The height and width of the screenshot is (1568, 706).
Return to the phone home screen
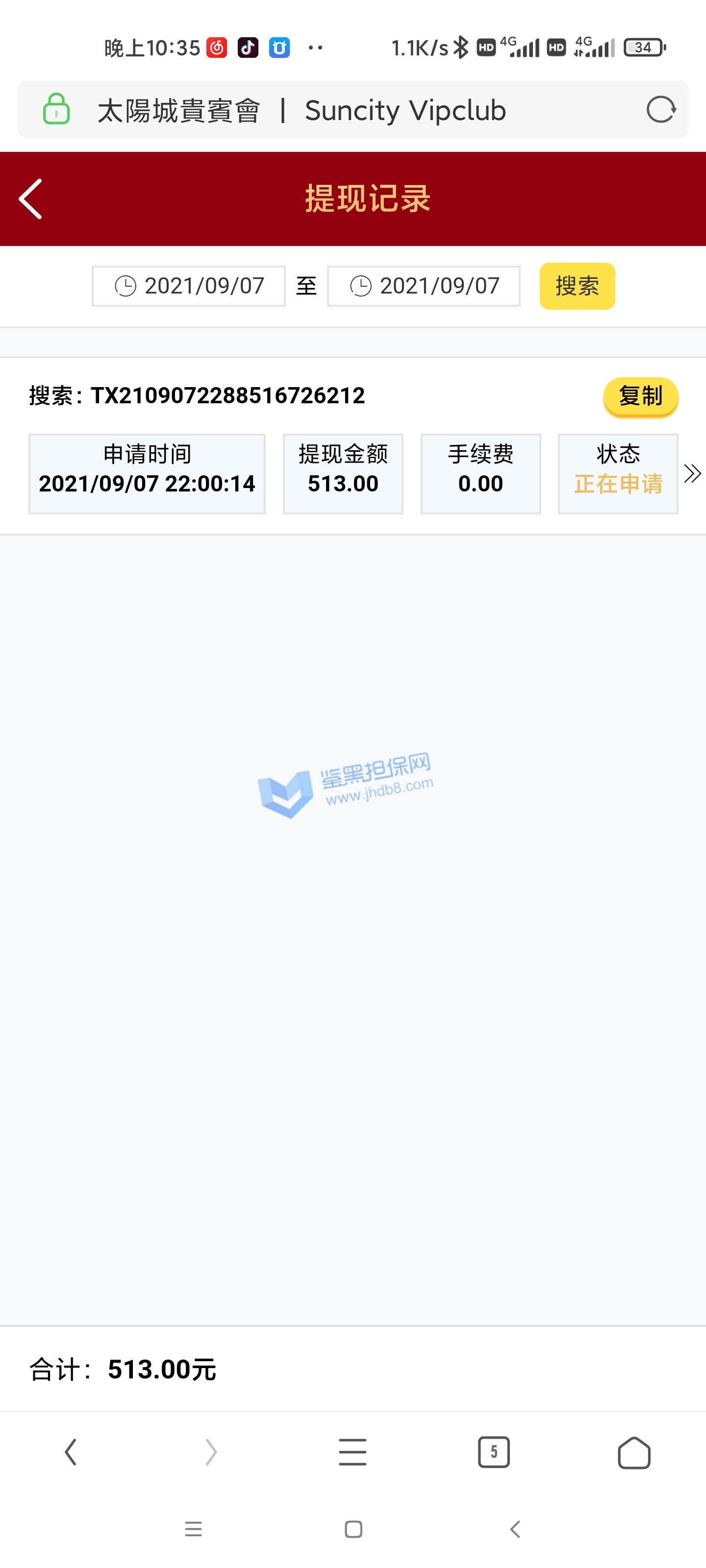coord(353,1528)
